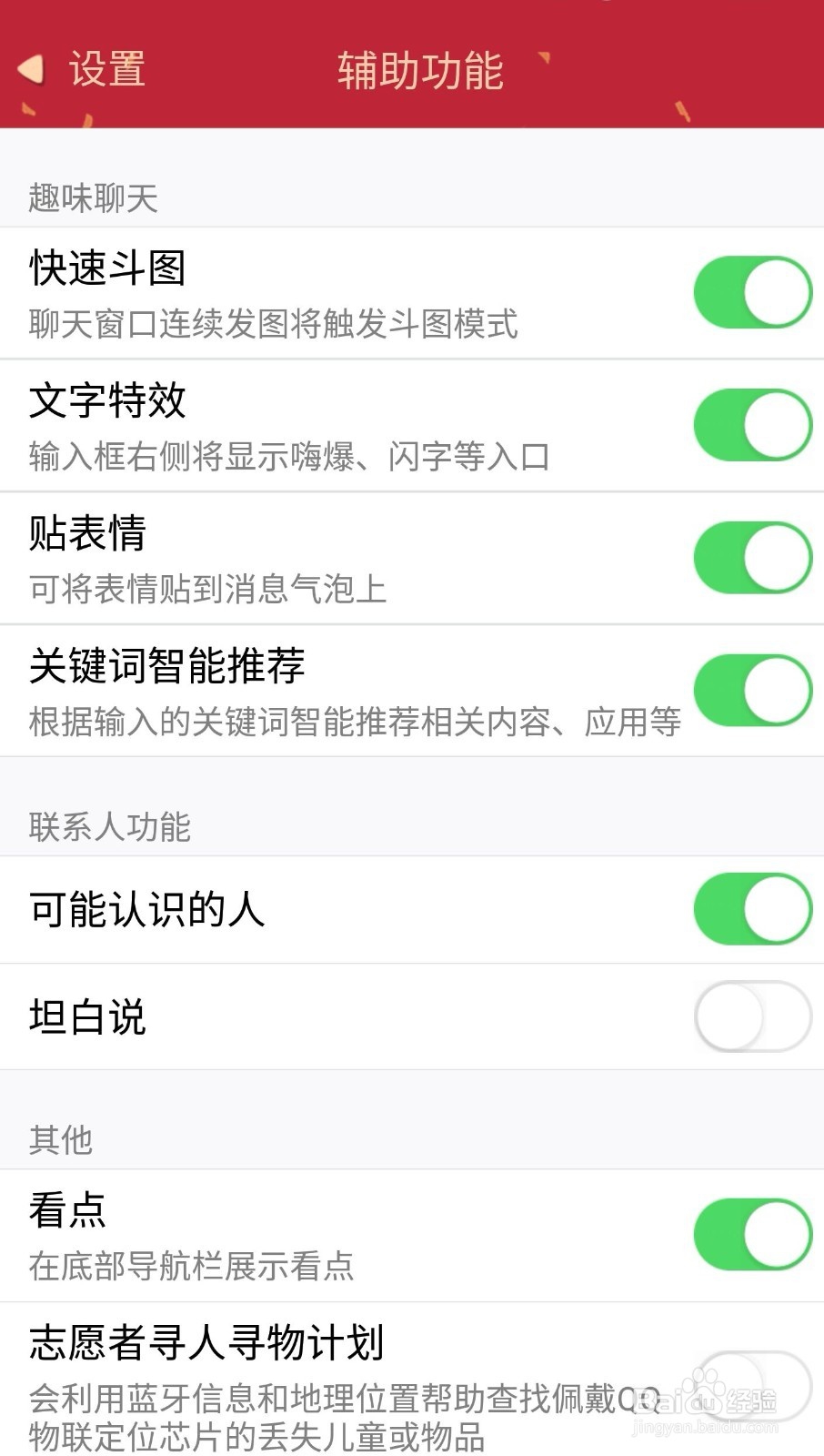Turn off the 看点 toggle
The image size is (824, 1456).
pos(752,1234)
